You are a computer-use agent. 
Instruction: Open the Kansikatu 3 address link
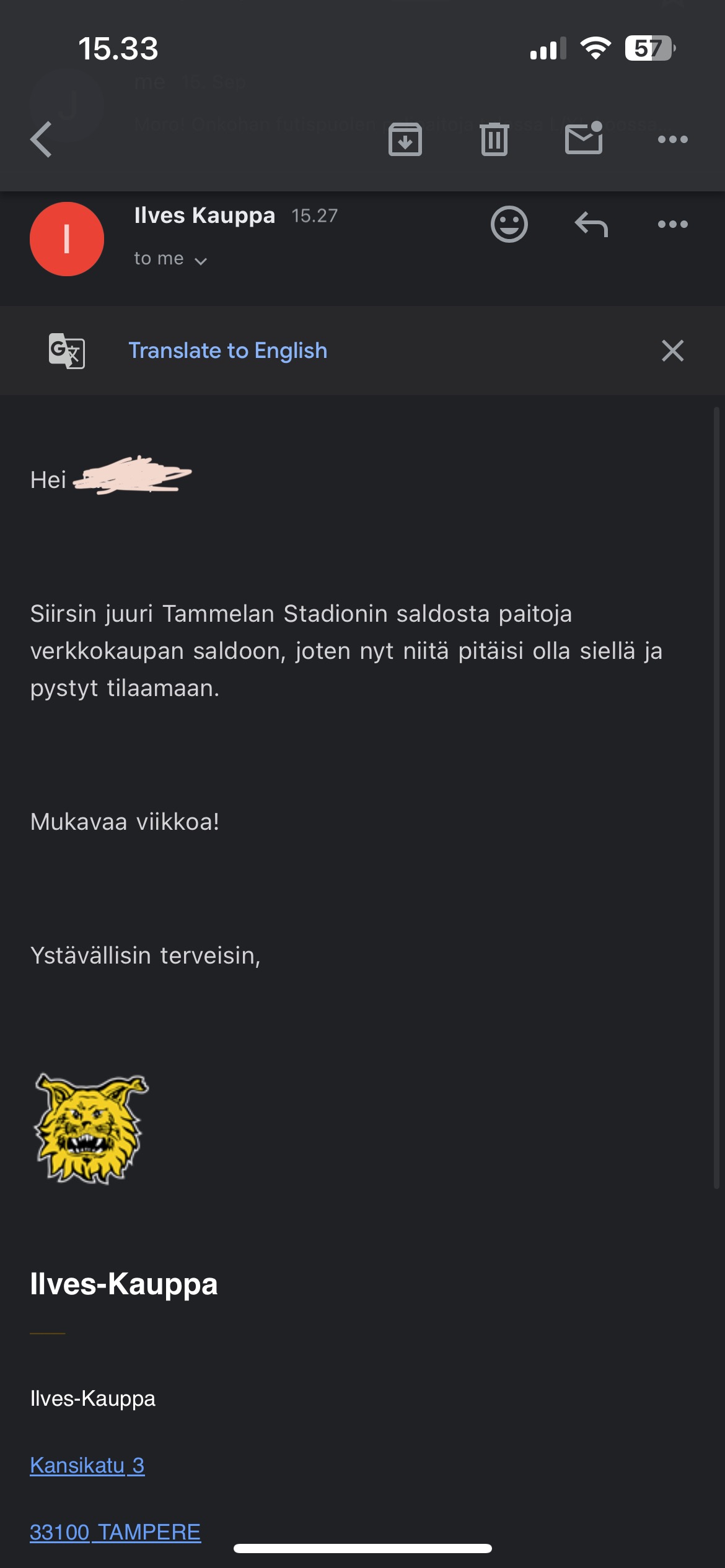[87, 1465]
